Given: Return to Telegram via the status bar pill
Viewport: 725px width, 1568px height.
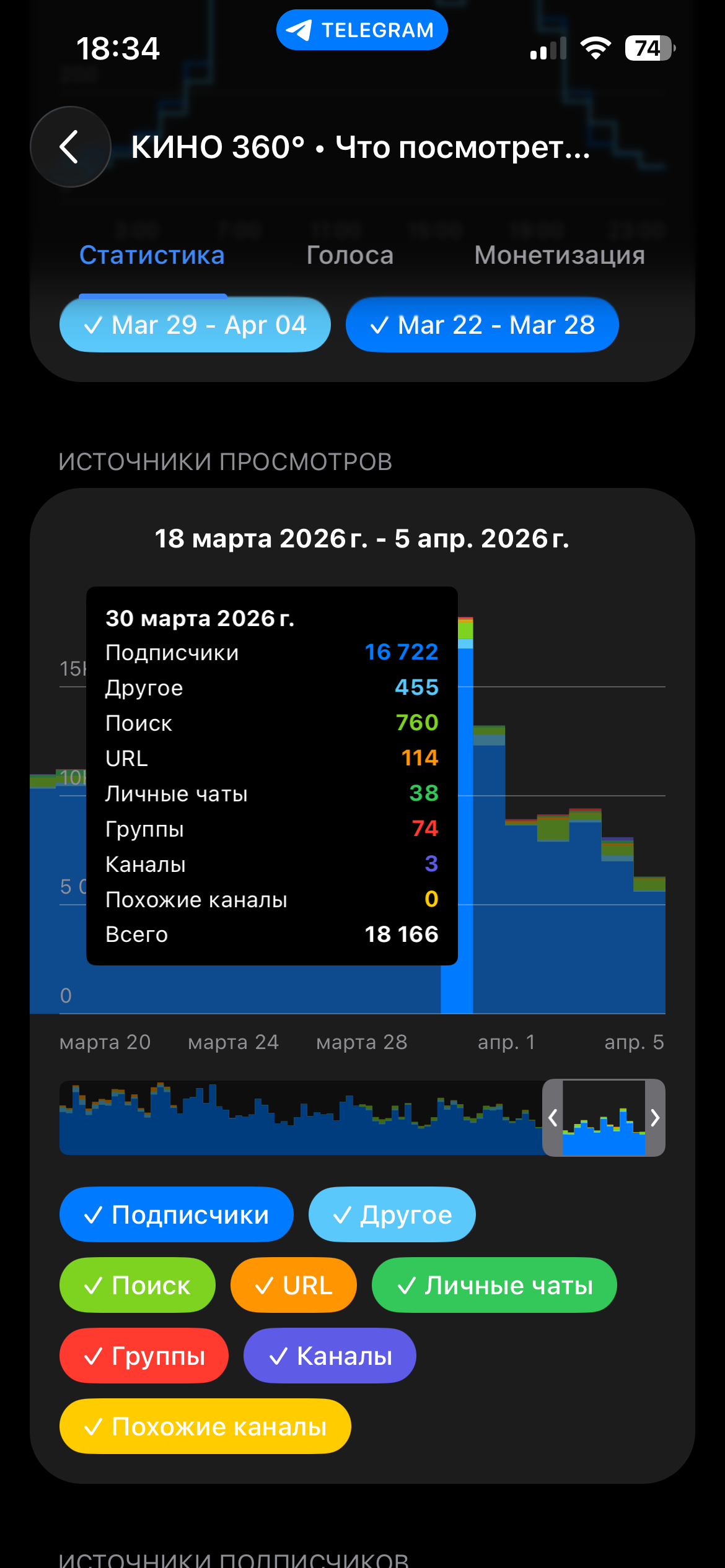Looking at the screenshot, I should (x=362, y=30).
